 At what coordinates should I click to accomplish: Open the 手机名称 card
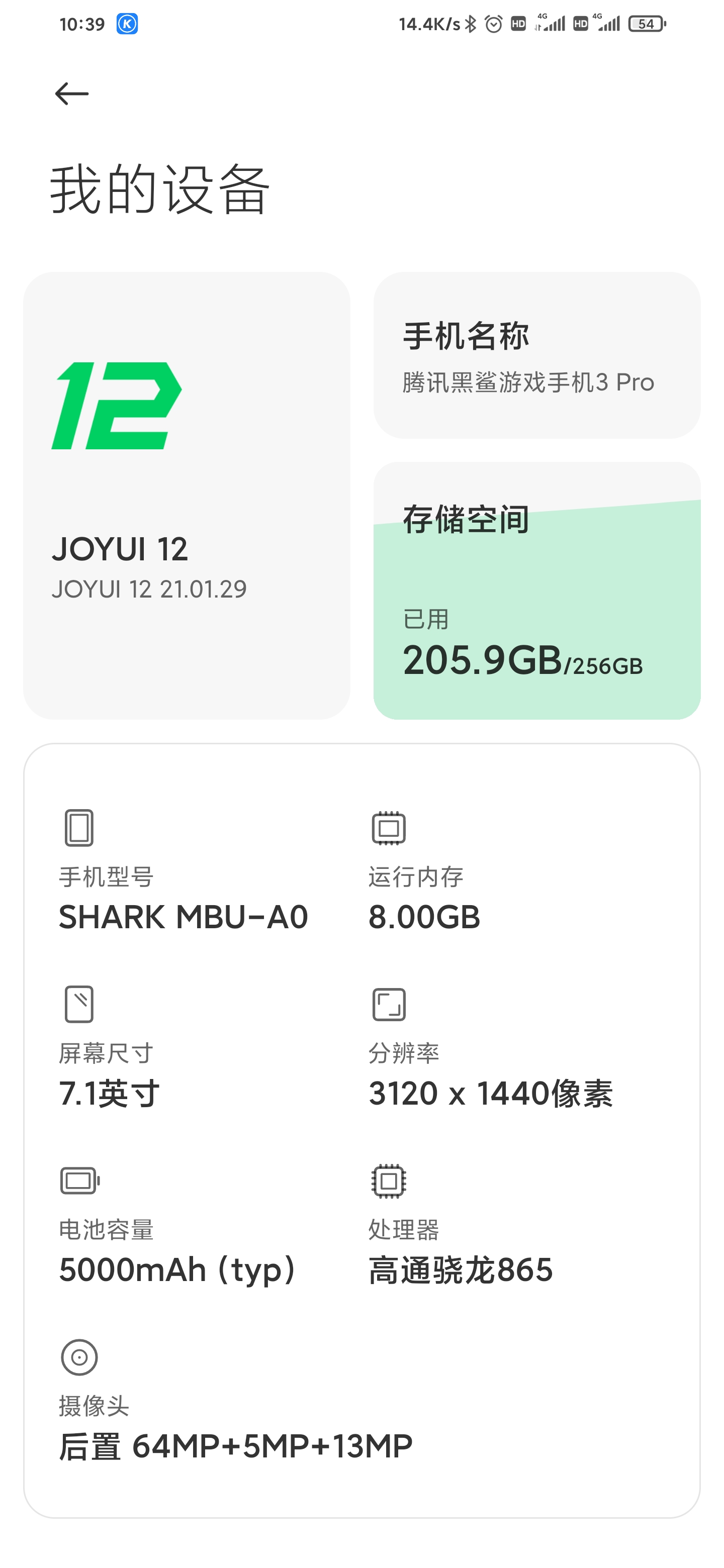(536, 355)
